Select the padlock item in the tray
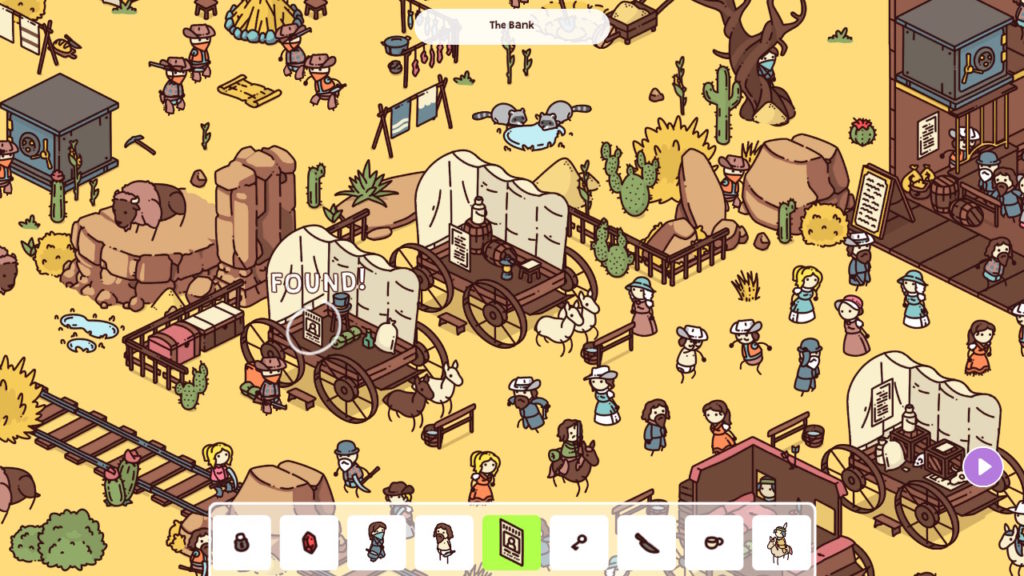 click(x=241, y=542)
